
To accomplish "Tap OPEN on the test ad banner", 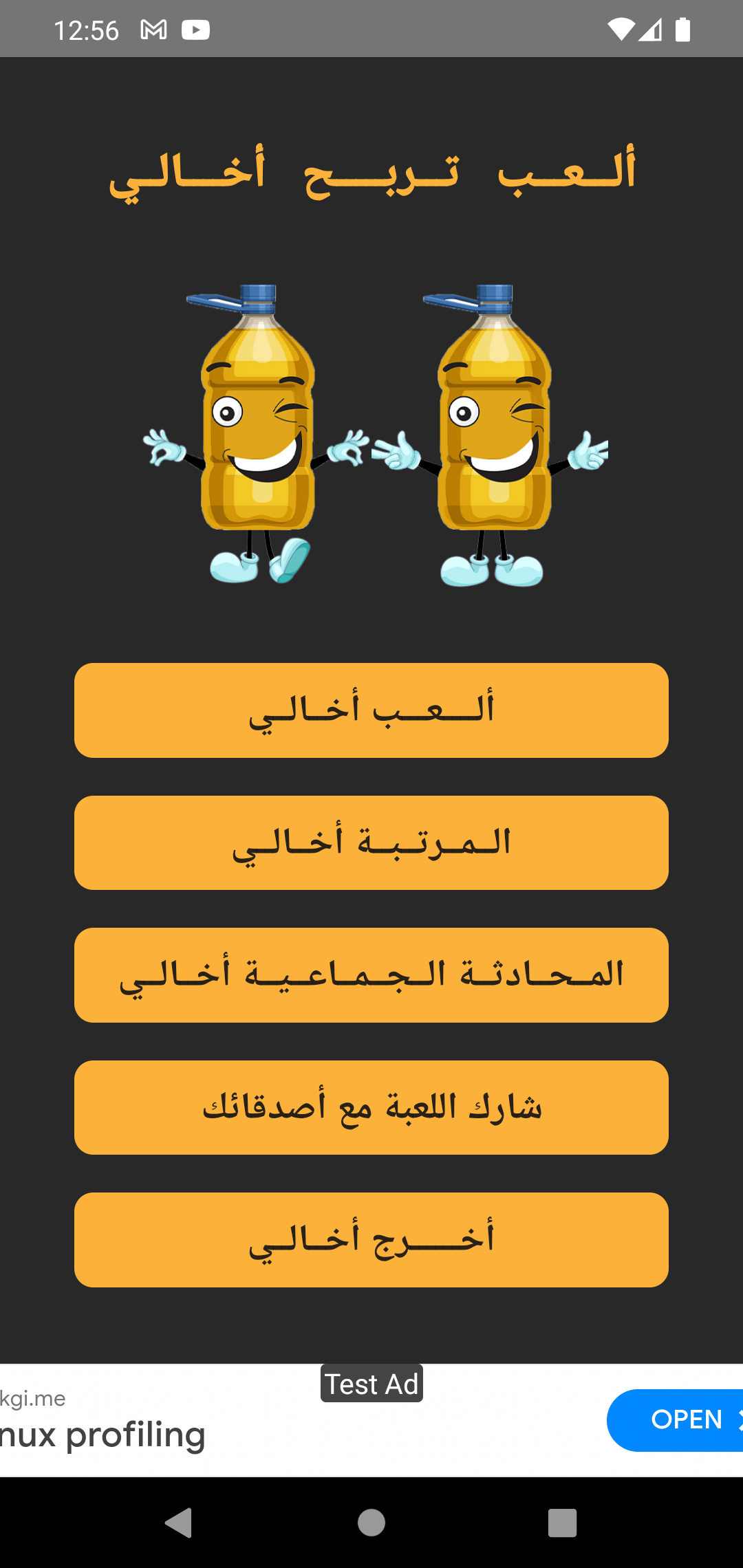I will pos(678,1419).
